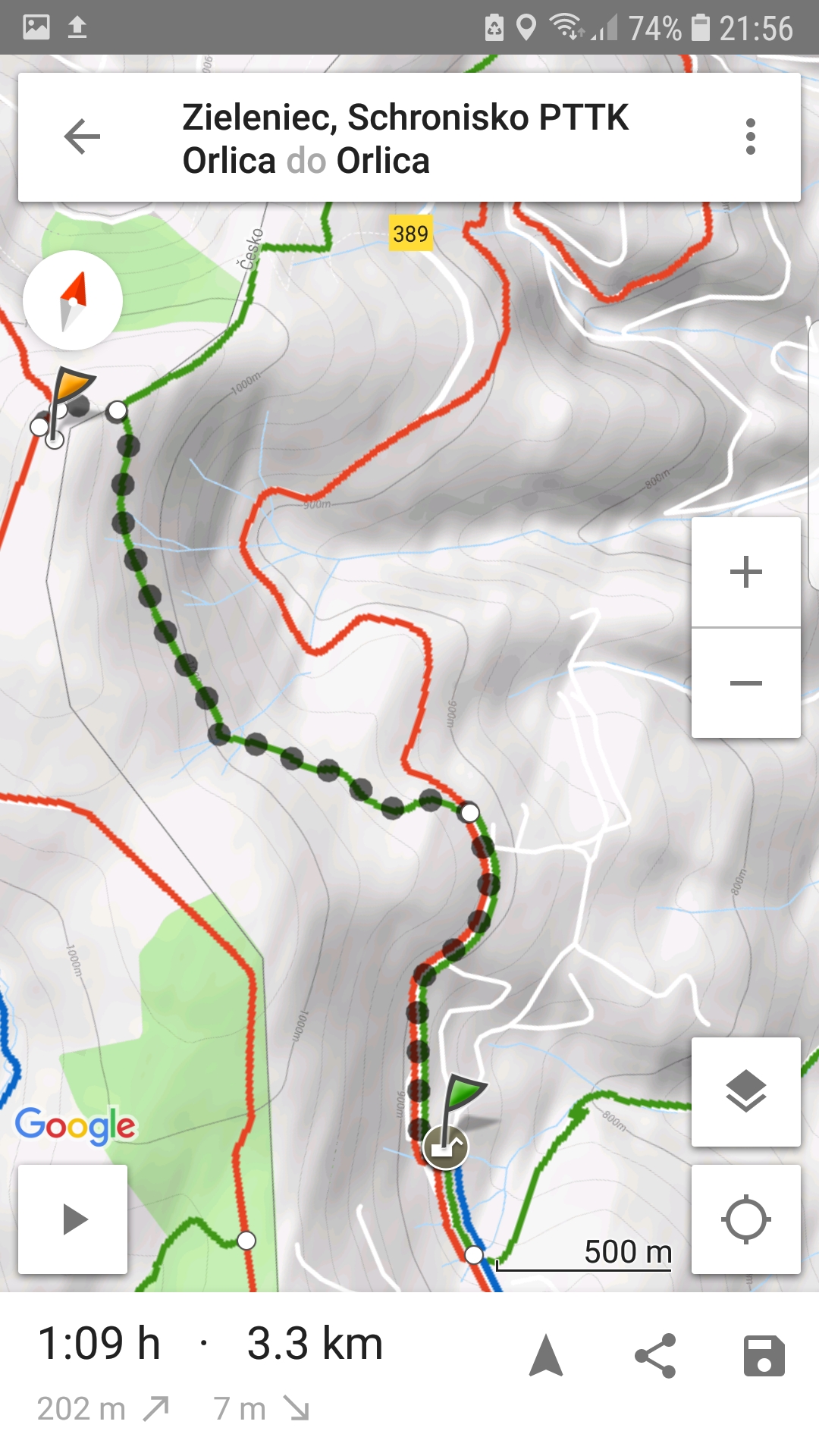Save the route with the floppy icon
The width and height of the screenshot is (819, 1456).
click(764, 1356)
